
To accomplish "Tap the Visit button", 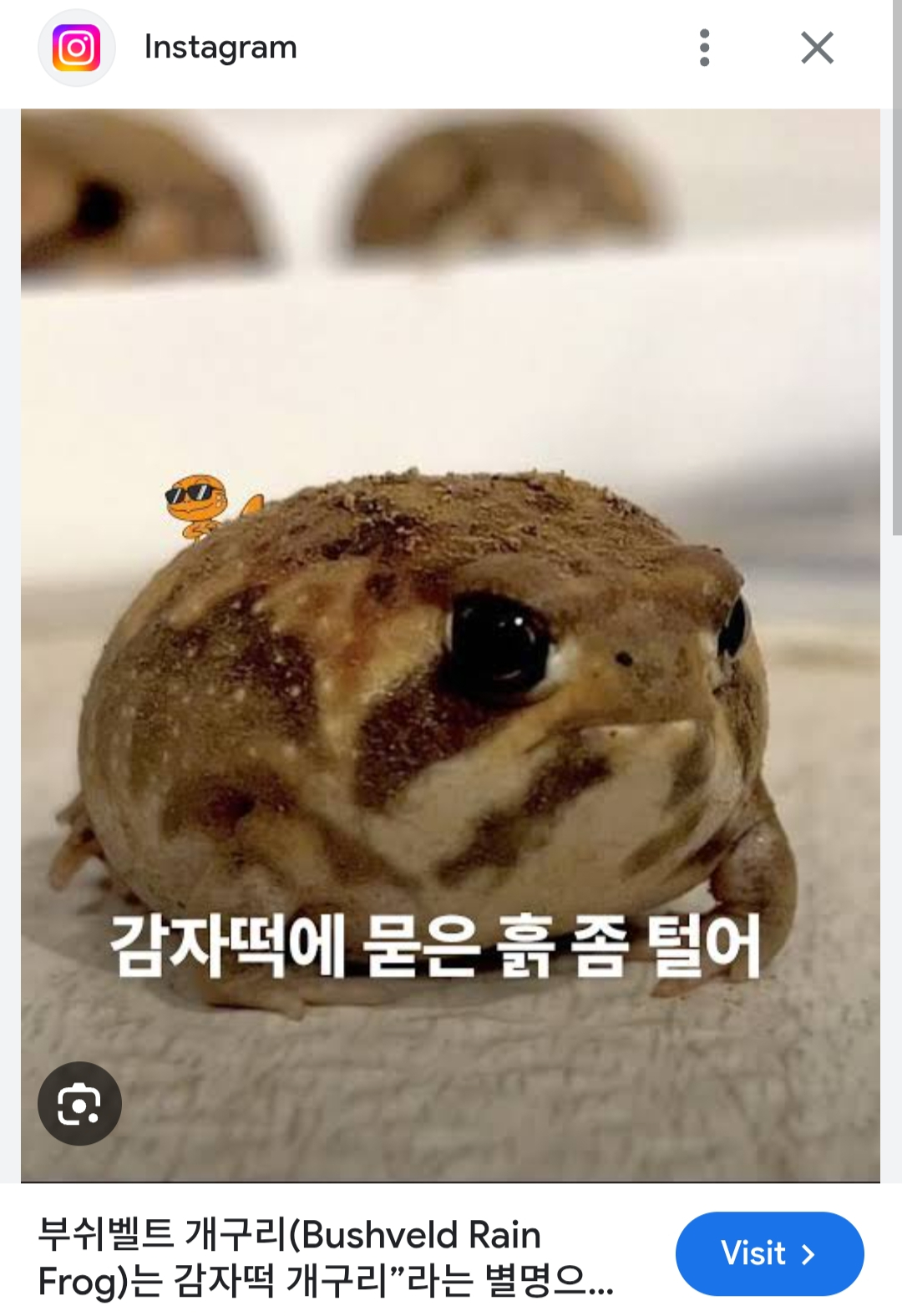I will pos(768,1253).
